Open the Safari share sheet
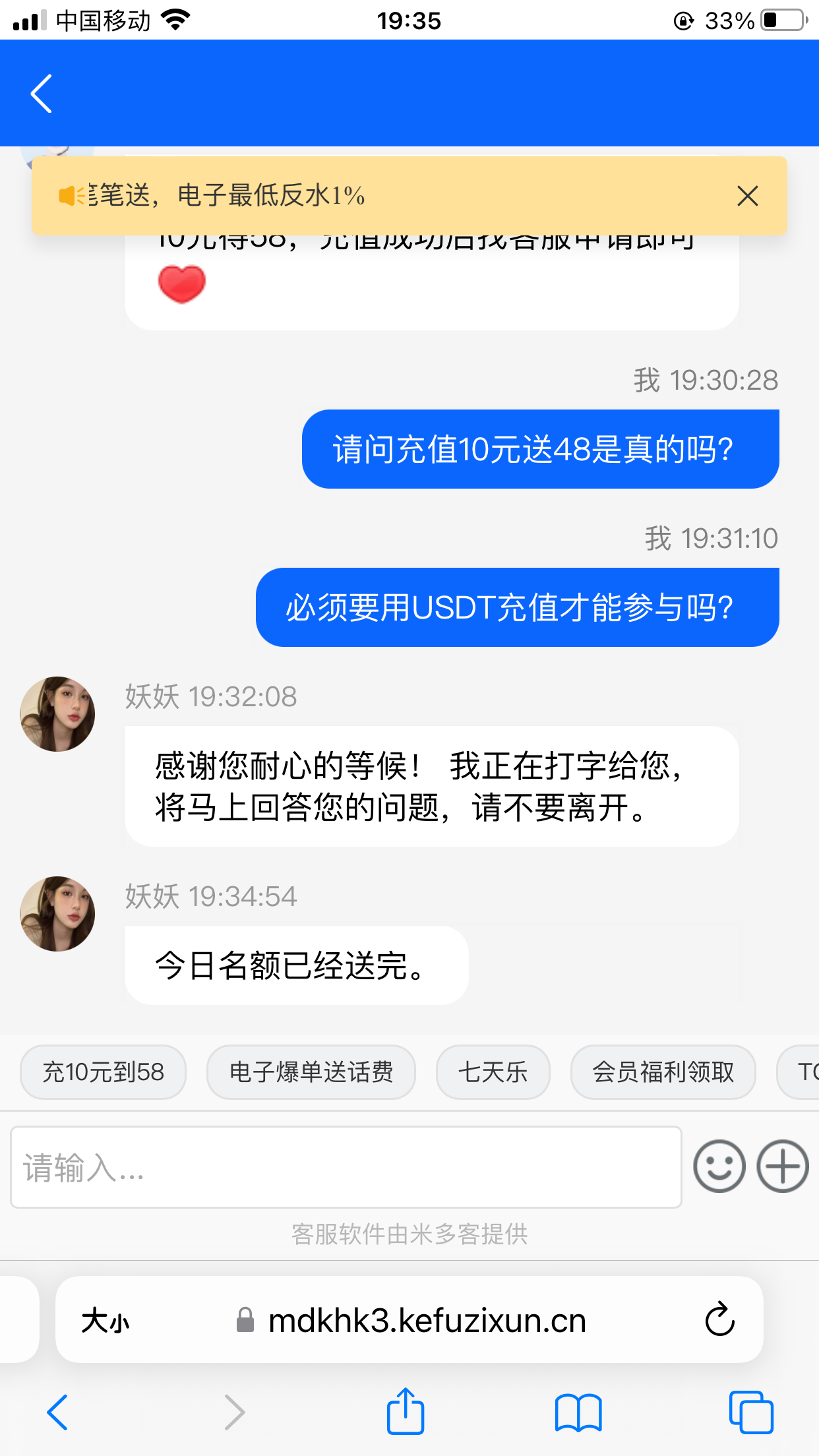Image resolution: width=819 pixels, height=1456 pixels. coord(405,1412)
